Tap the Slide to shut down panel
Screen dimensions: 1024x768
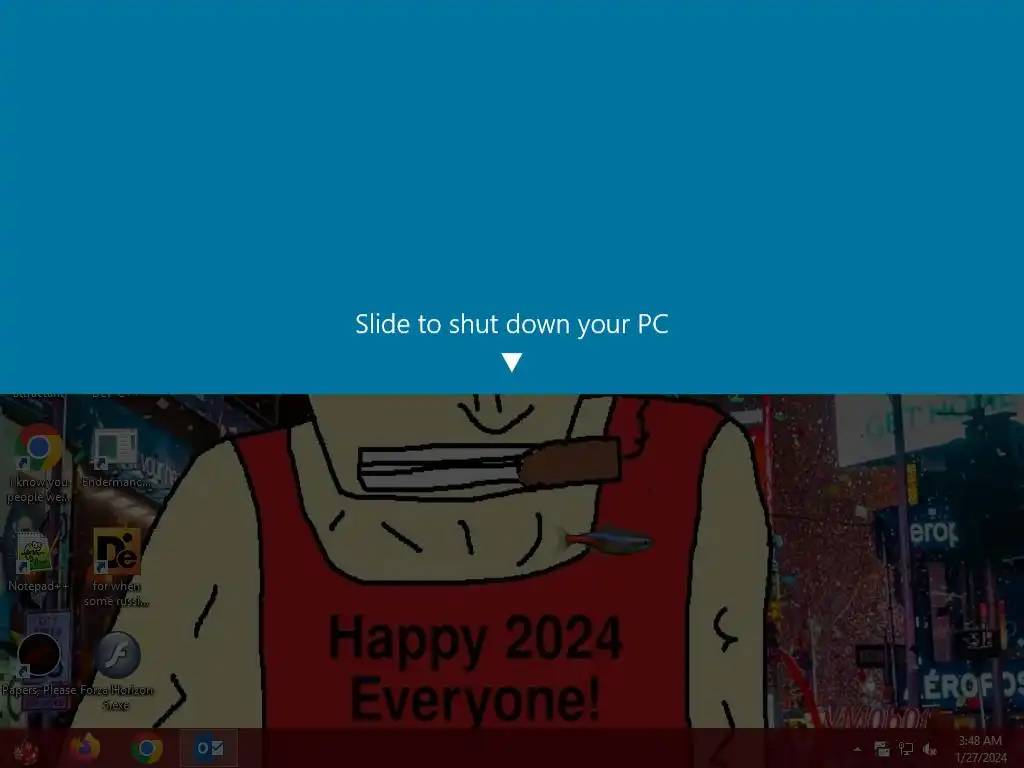tap(511, 200)
